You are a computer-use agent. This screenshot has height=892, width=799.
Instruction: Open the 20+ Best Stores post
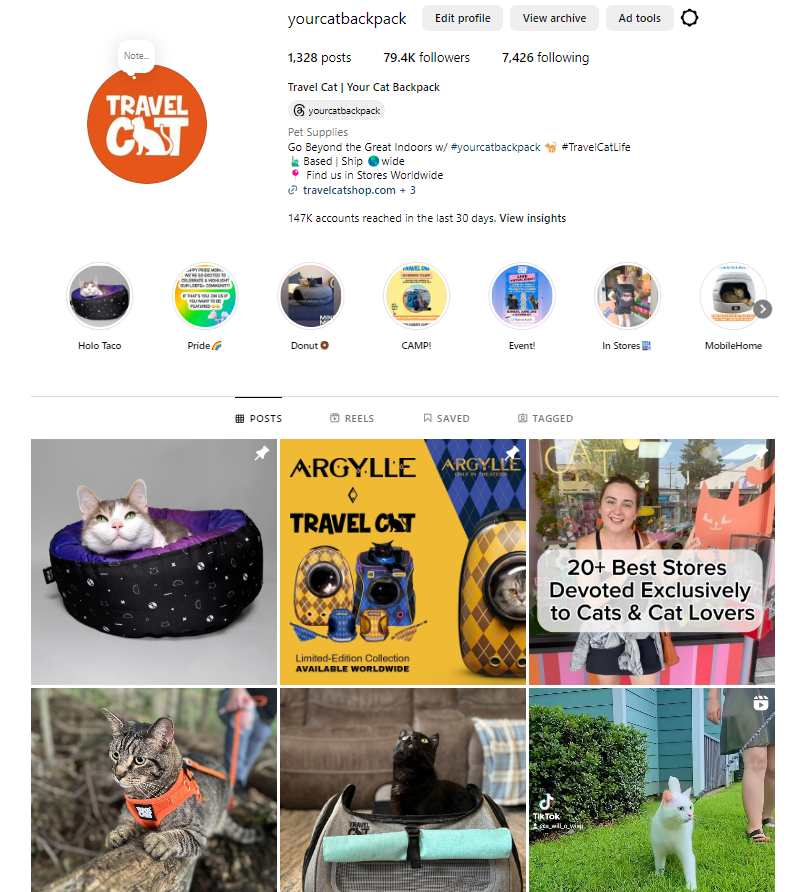[x=651, y=561]
